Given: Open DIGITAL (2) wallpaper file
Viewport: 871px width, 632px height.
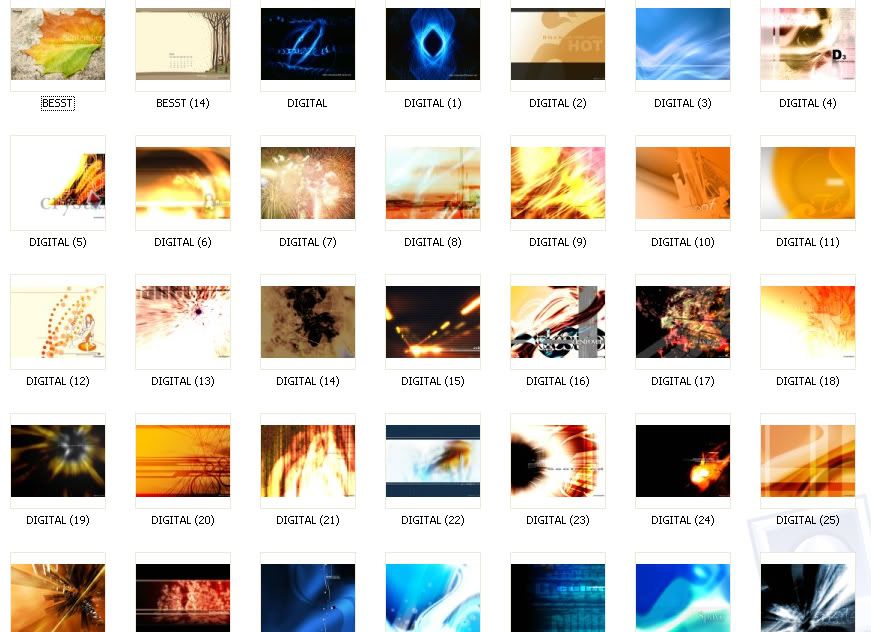Looking at the screenshot, I should (557, 44).
